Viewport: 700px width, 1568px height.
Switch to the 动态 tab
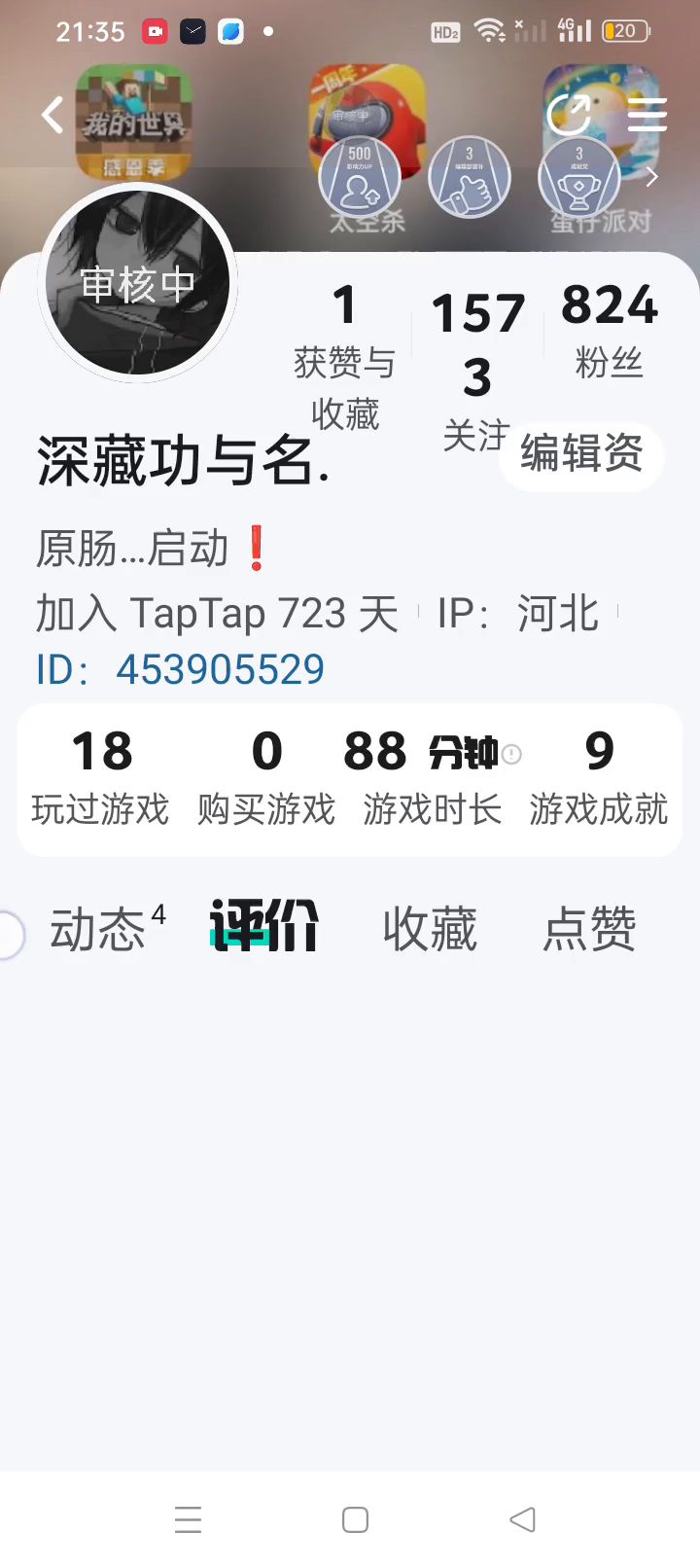[98, 929]
